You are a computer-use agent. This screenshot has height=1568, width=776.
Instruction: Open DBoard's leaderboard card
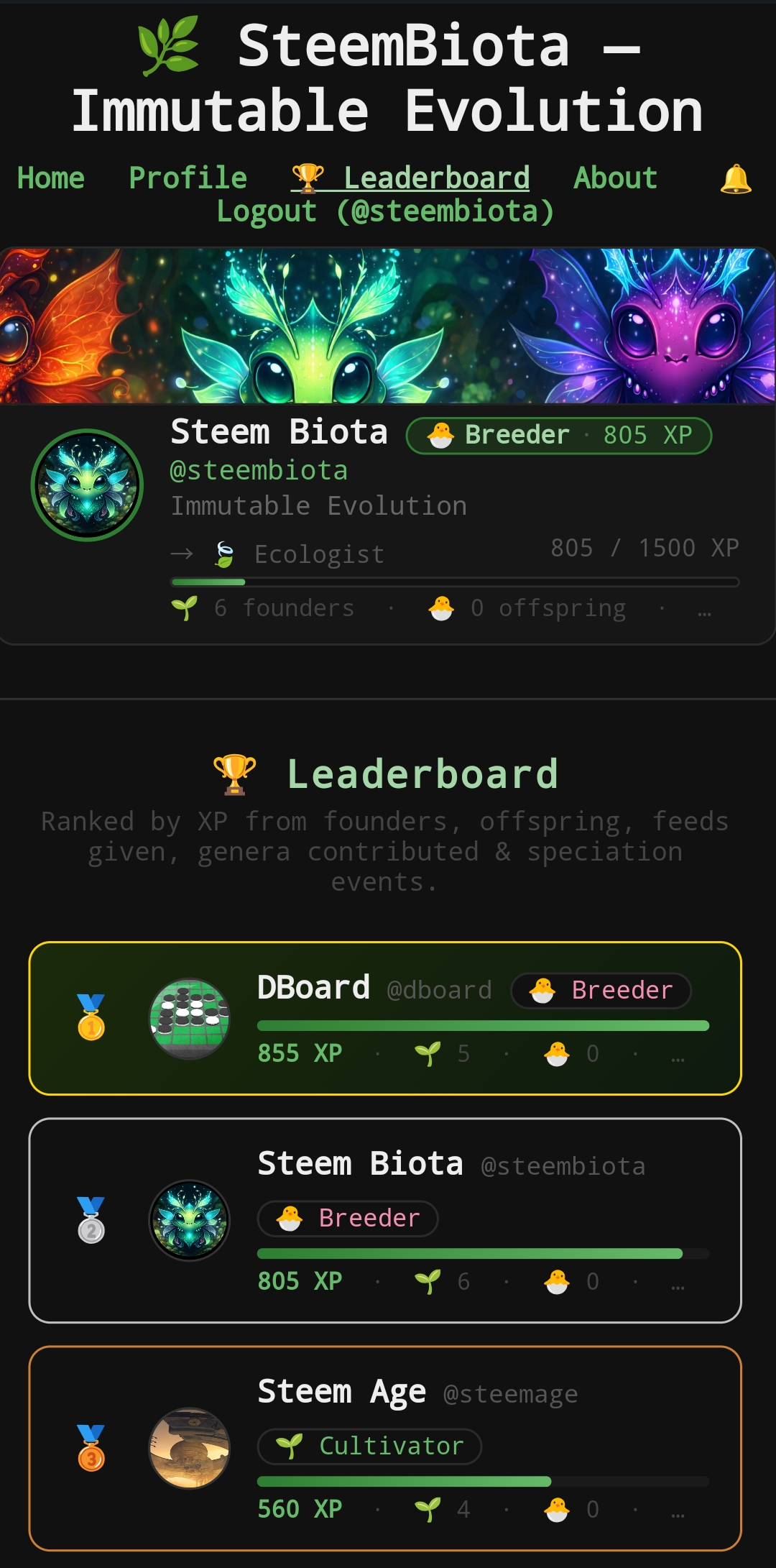[x=385, y=1017]
